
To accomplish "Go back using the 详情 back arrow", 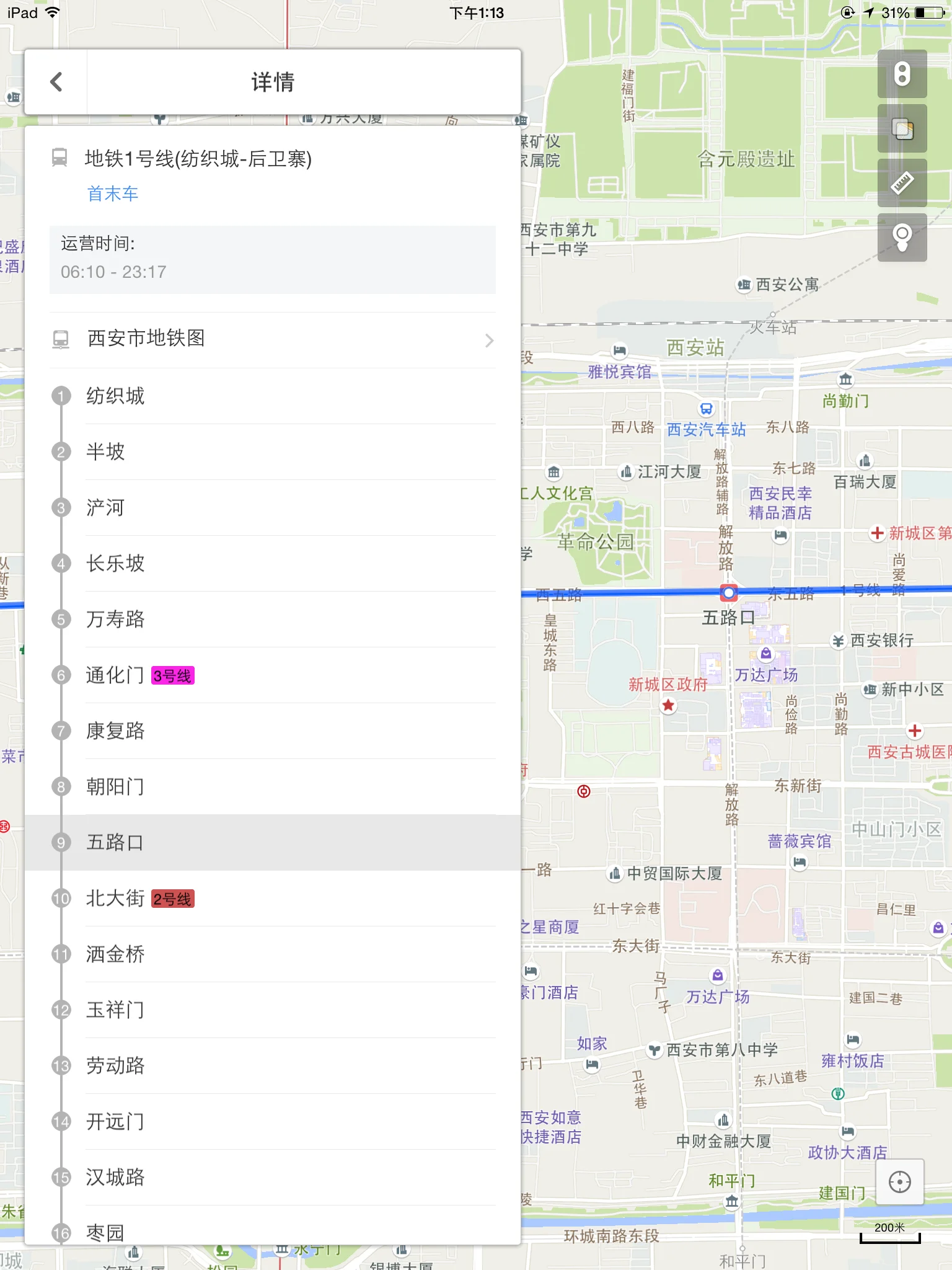I will click(x=56, y=81).
